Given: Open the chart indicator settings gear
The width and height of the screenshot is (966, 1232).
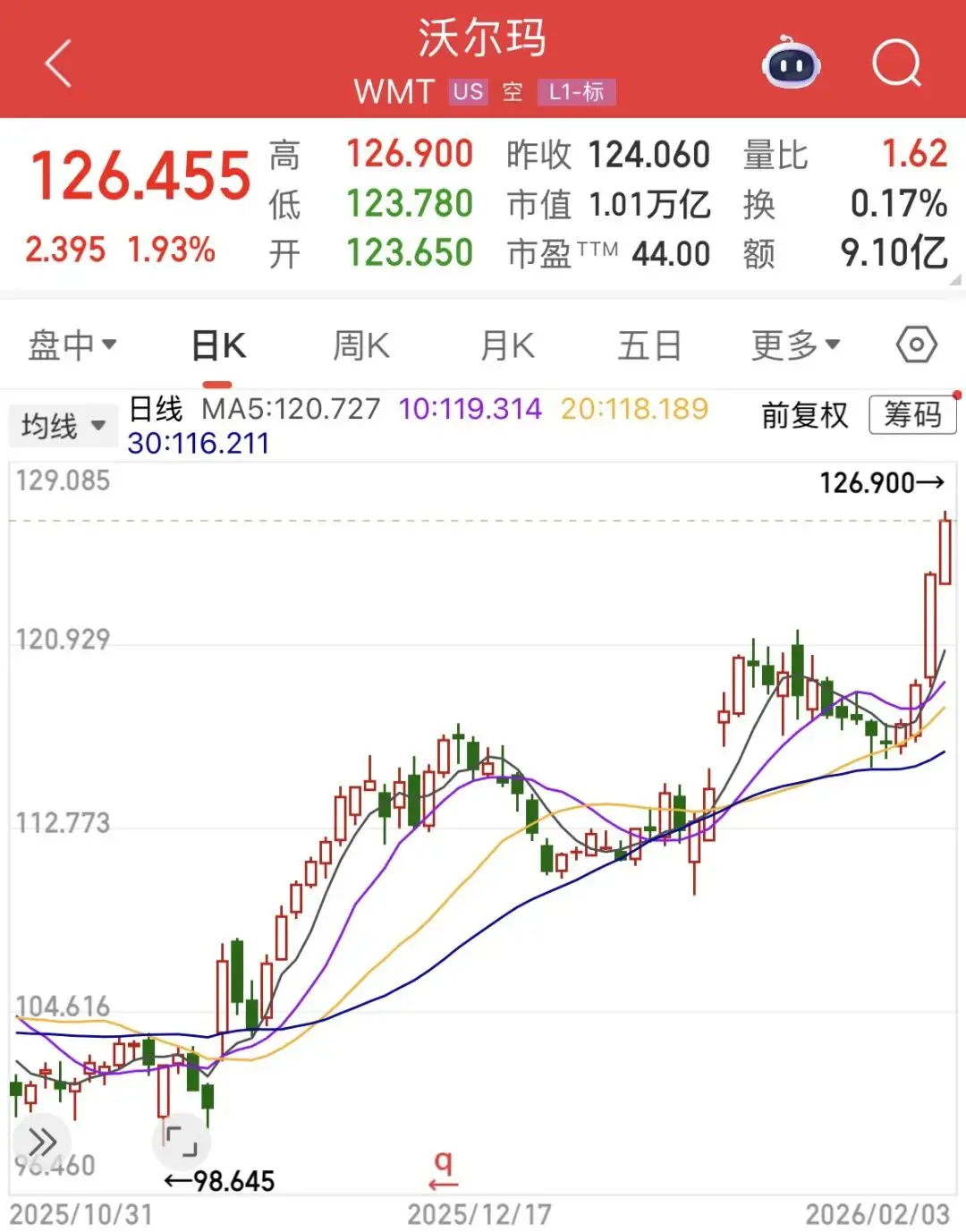Looking at the screenshot, I should pyautogui.click(x=915, y=344).
